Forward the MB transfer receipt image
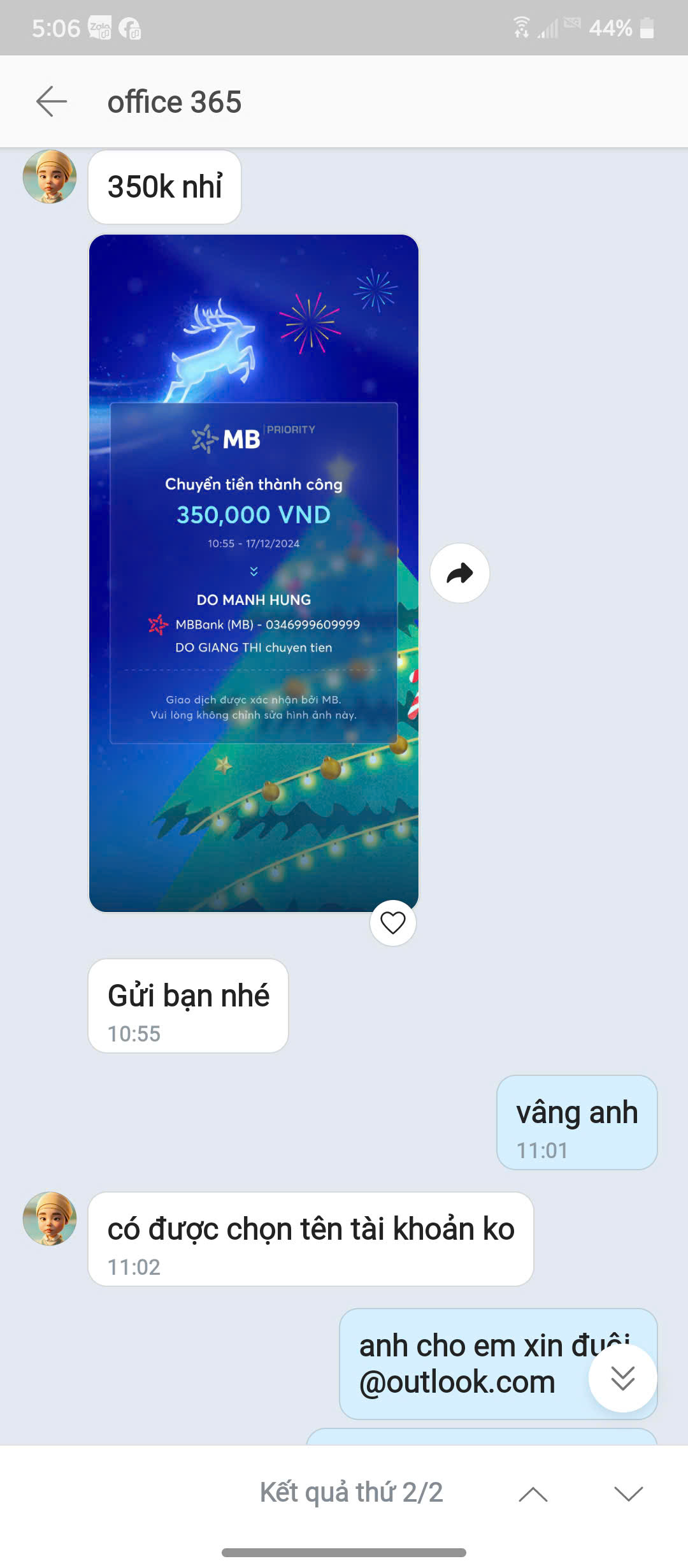 coord(459,573)
